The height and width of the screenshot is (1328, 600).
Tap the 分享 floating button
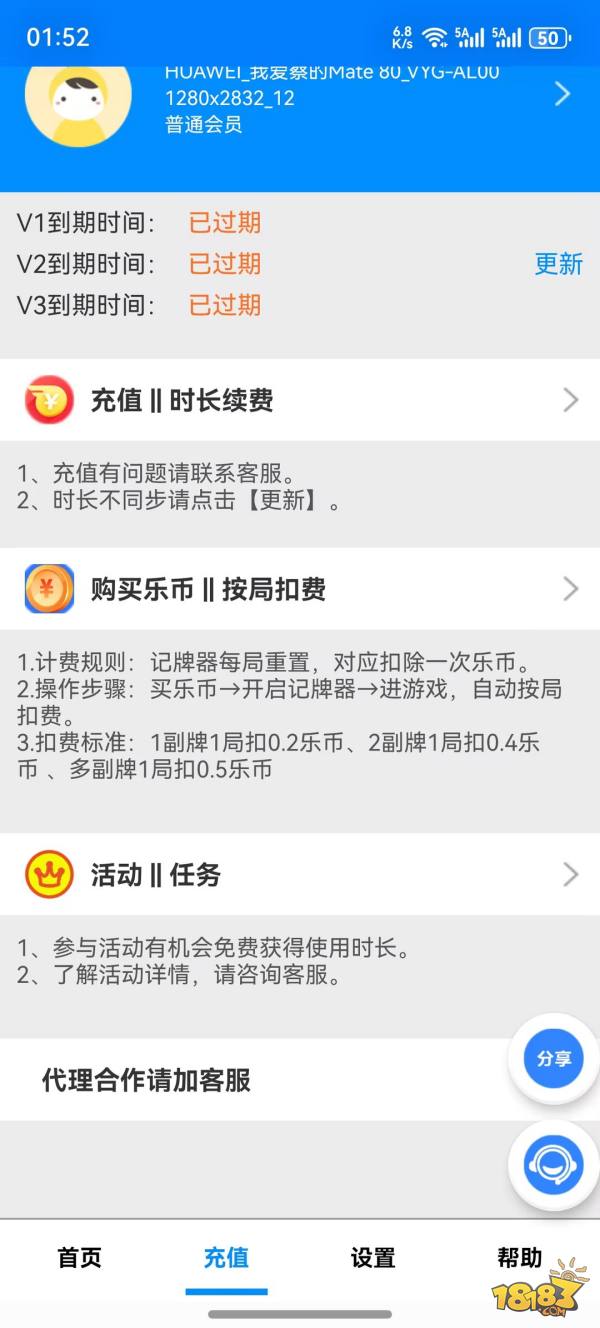[x=553, y=1059]
